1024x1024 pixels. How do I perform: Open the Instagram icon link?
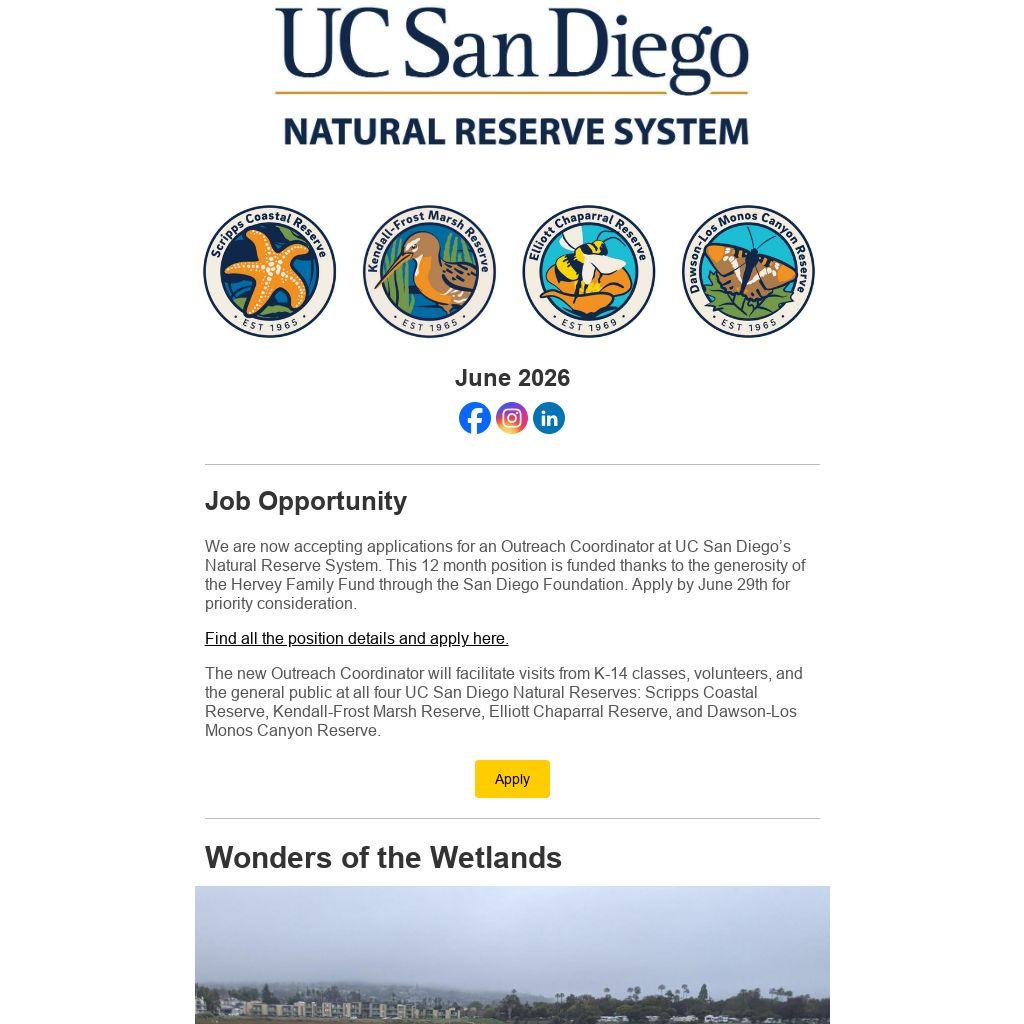tap(512, 418)
